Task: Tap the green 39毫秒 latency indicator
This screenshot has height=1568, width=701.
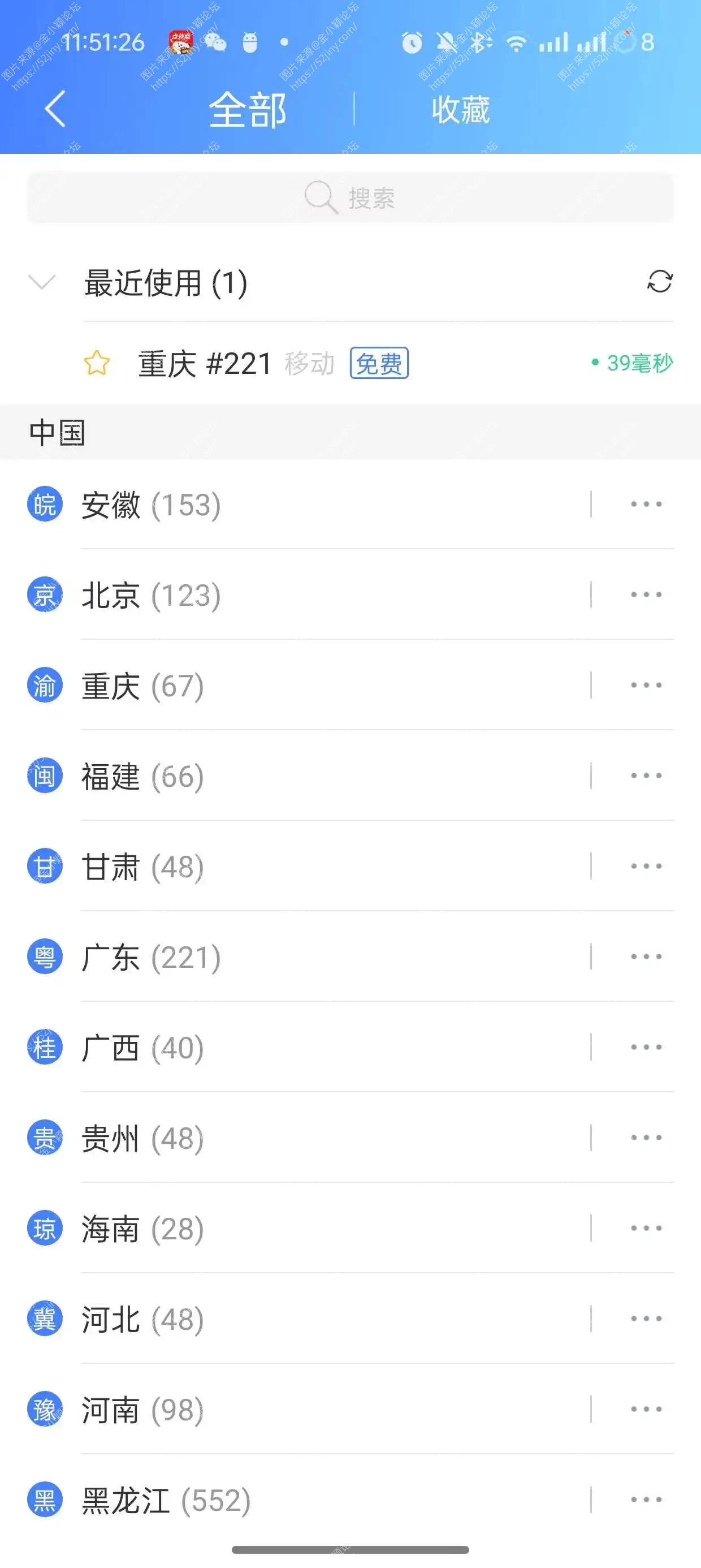Action: [x=633, y=363]
